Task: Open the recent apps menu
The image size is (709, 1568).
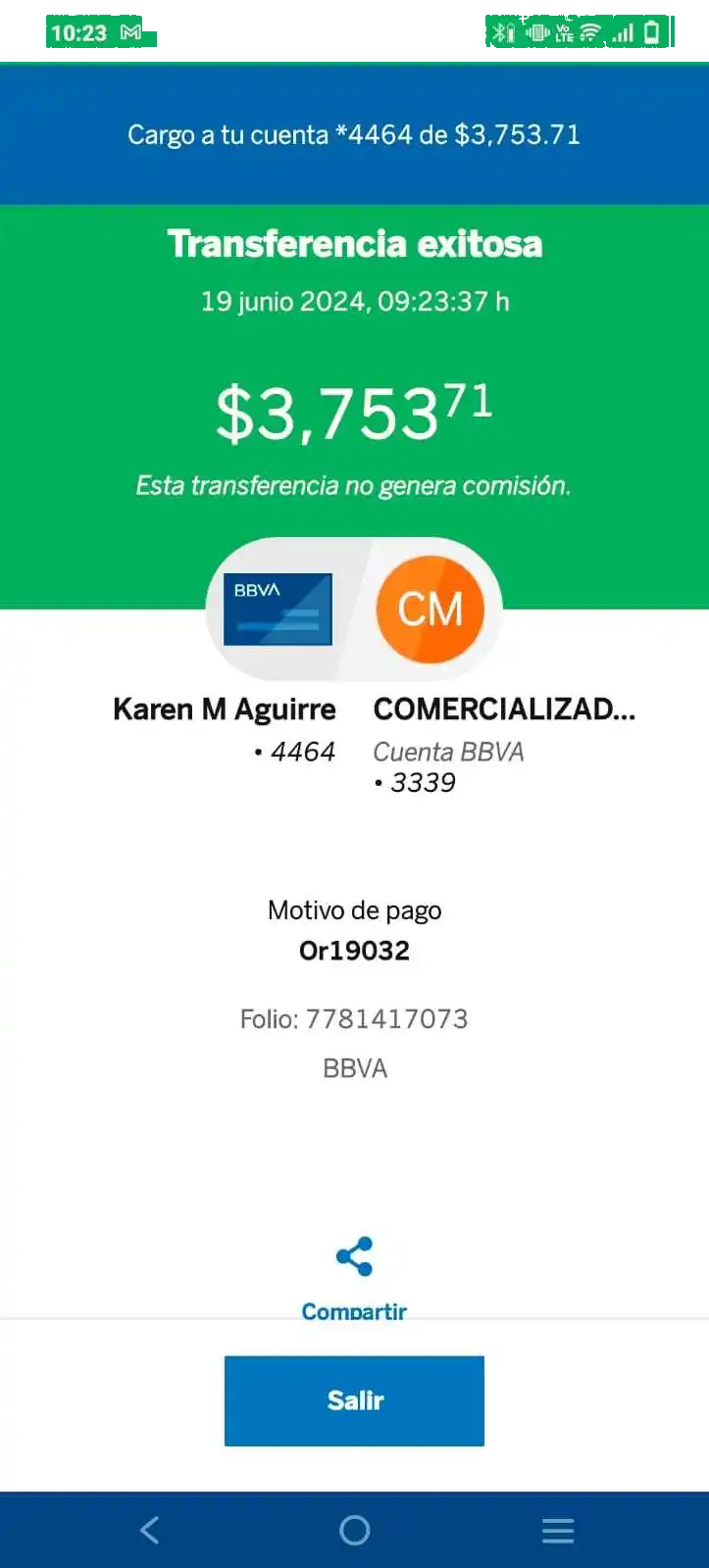Action: tap(557, 1530)
